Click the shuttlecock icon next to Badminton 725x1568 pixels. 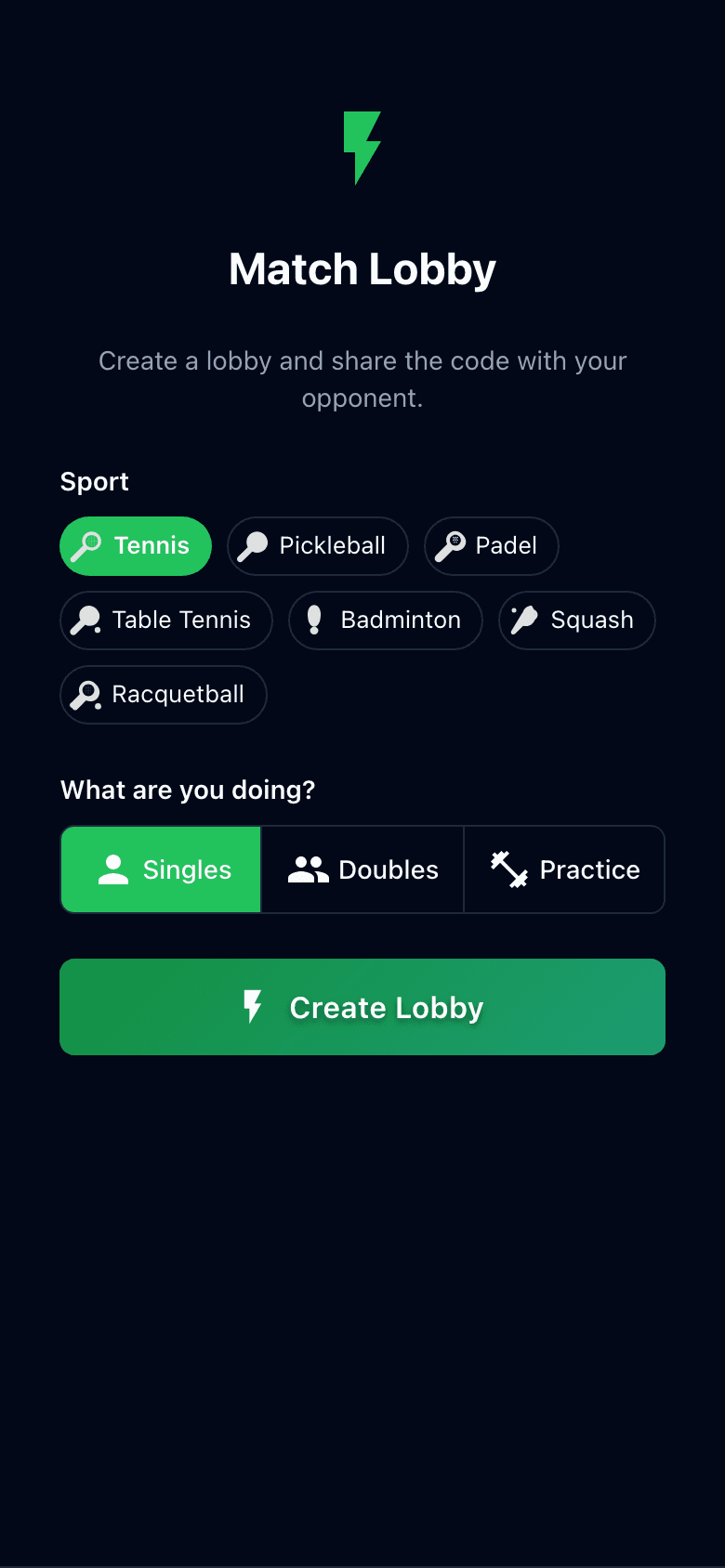[x=315, y=621]
